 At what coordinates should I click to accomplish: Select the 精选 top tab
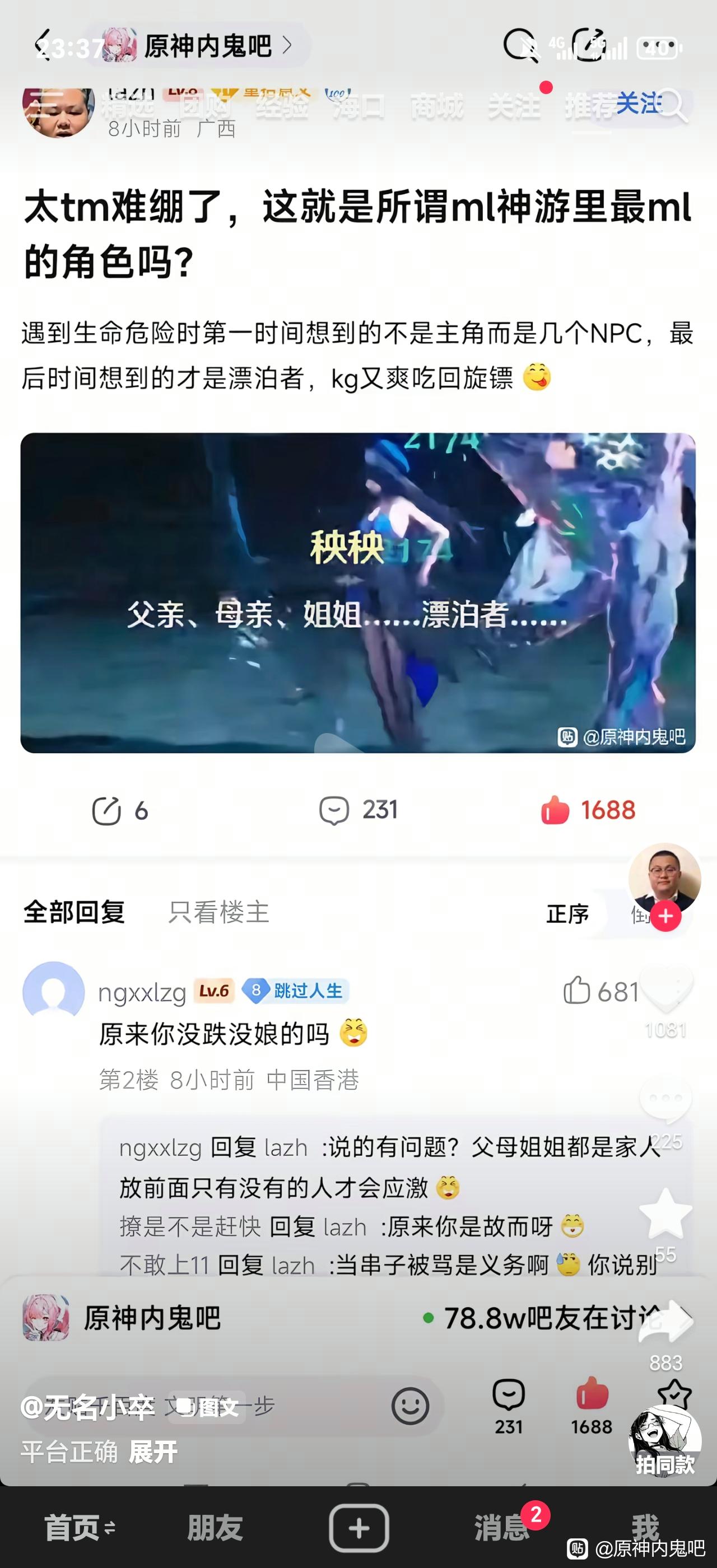pyautogui.click(x=127, y=106)
